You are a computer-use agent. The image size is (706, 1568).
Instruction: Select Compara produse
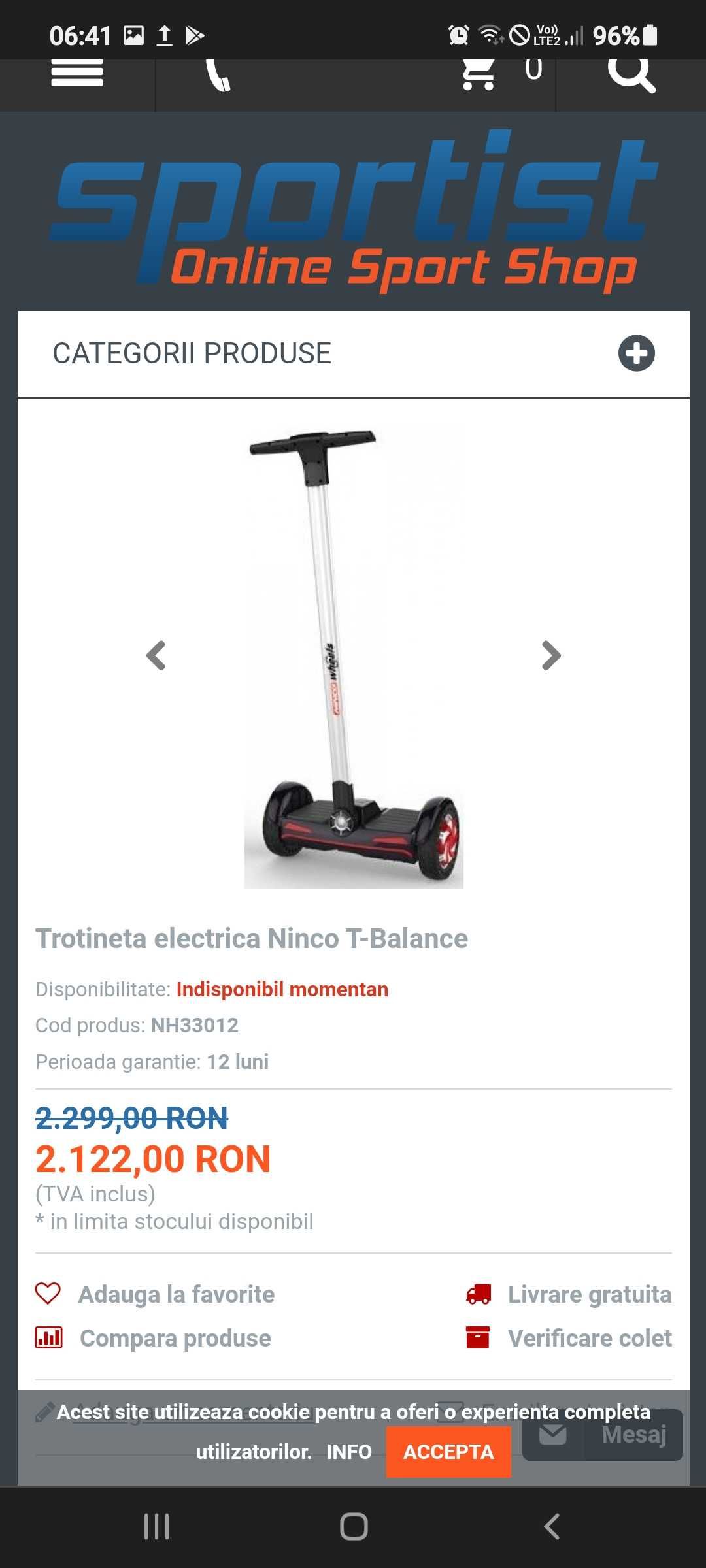pyautogui.click(x=175, y=1338)
